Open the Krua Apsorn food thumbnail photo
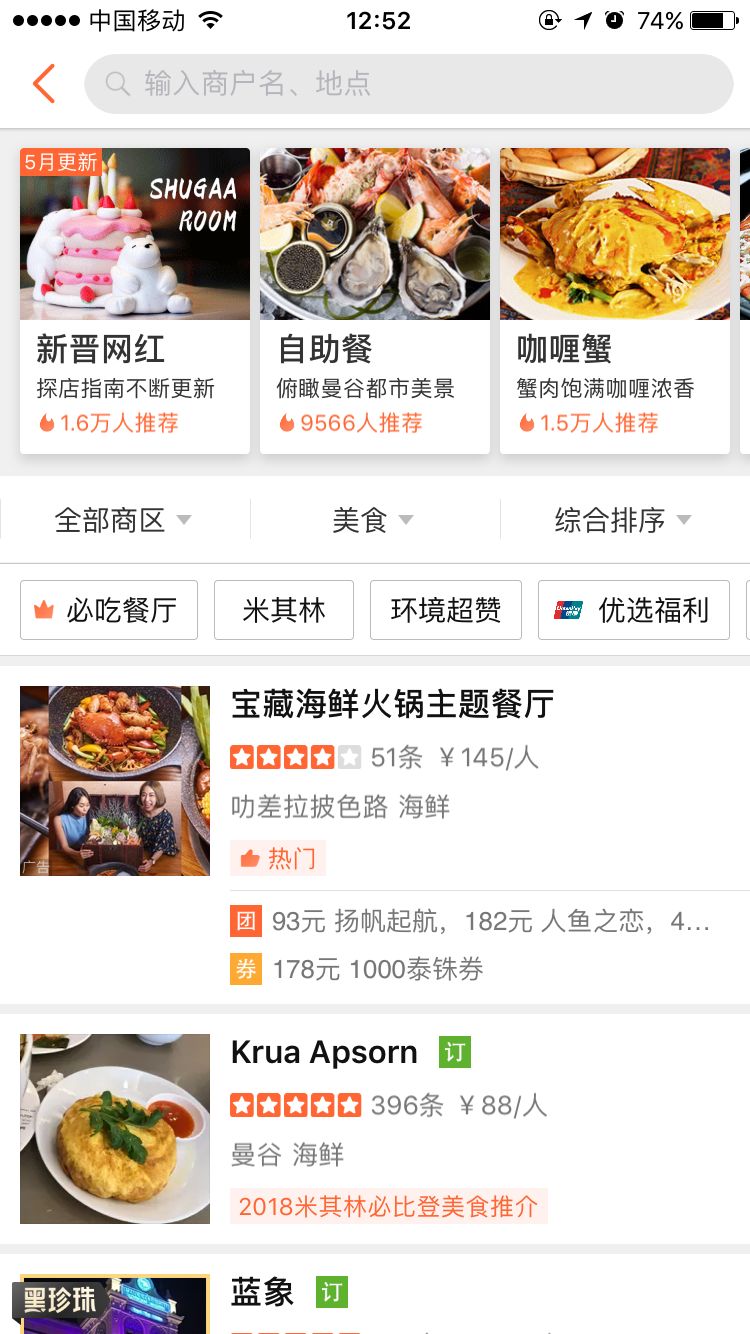The image size is (750, 1334). pos(114,1129)
